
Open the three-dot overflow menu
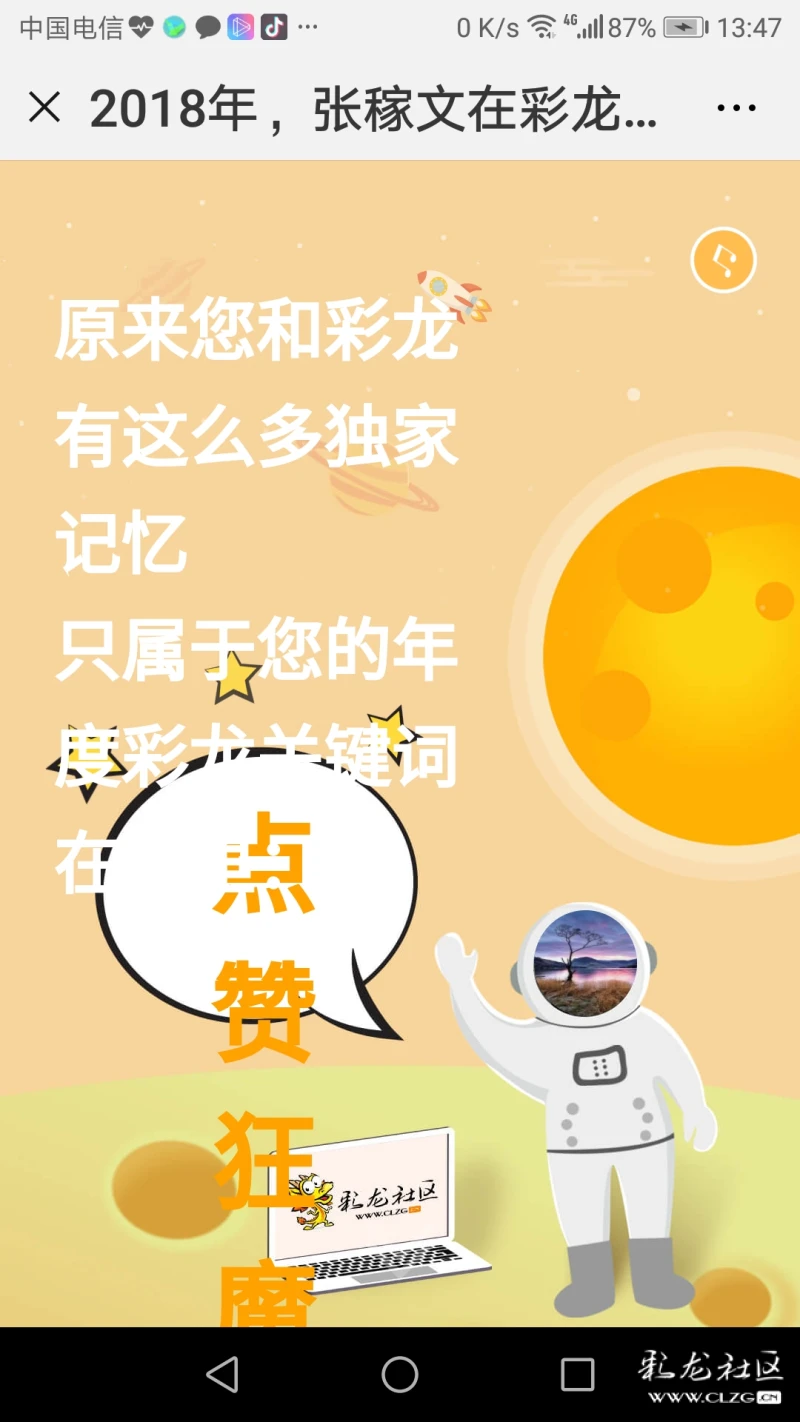736,108
